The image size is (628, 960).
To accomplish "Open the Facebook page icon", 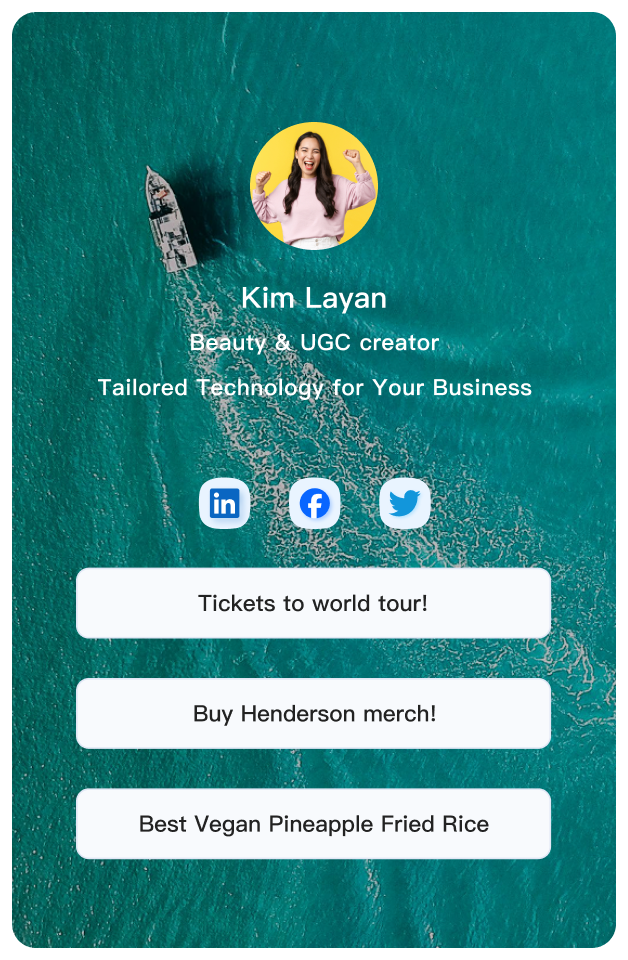I will click(314, 503).
